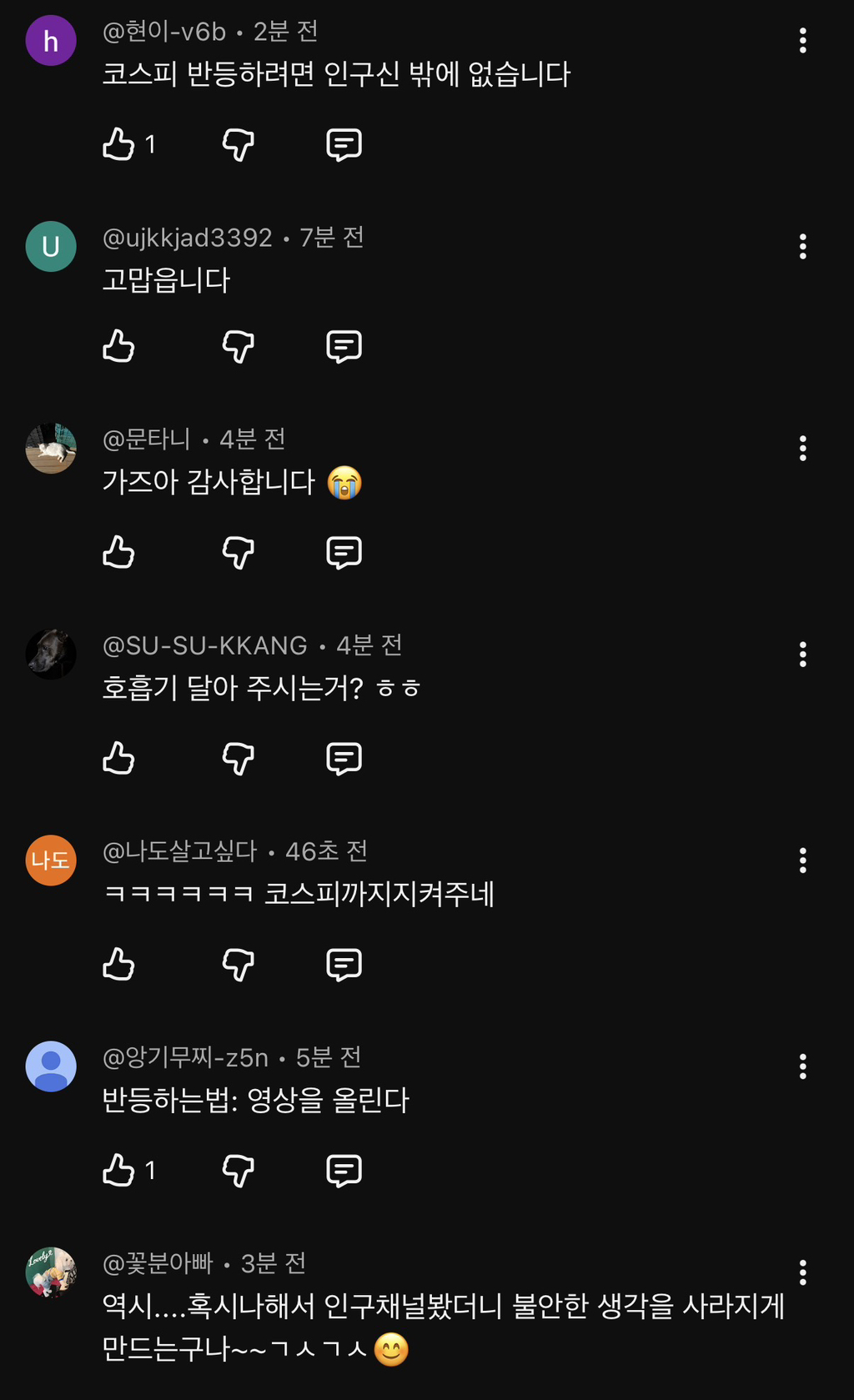Open the options menu on @앙기무찌-z5n's comment
Viewport: 854px width, 1400px height.
click(802, 1066)
